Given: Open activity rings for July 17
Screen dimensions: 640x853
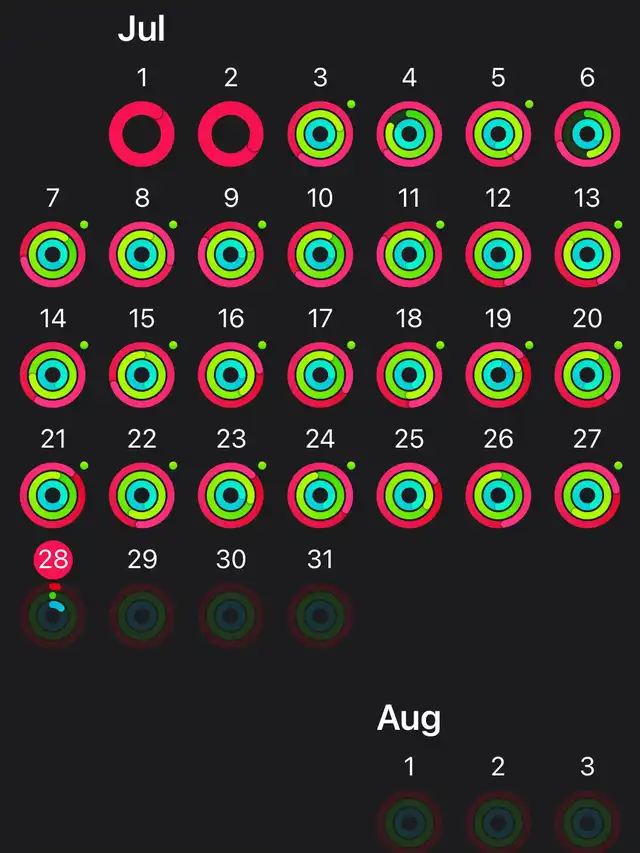Looking at the screenshot, I should click(x=320, y=374).
